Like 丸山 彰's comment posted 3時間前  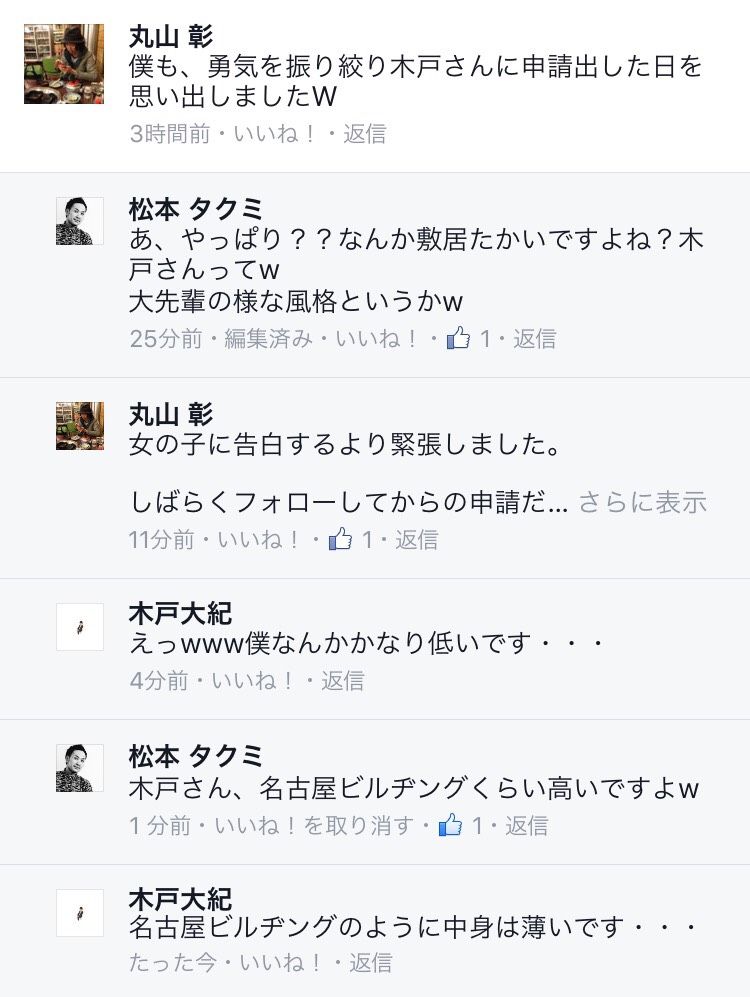[x=272, y=134]
